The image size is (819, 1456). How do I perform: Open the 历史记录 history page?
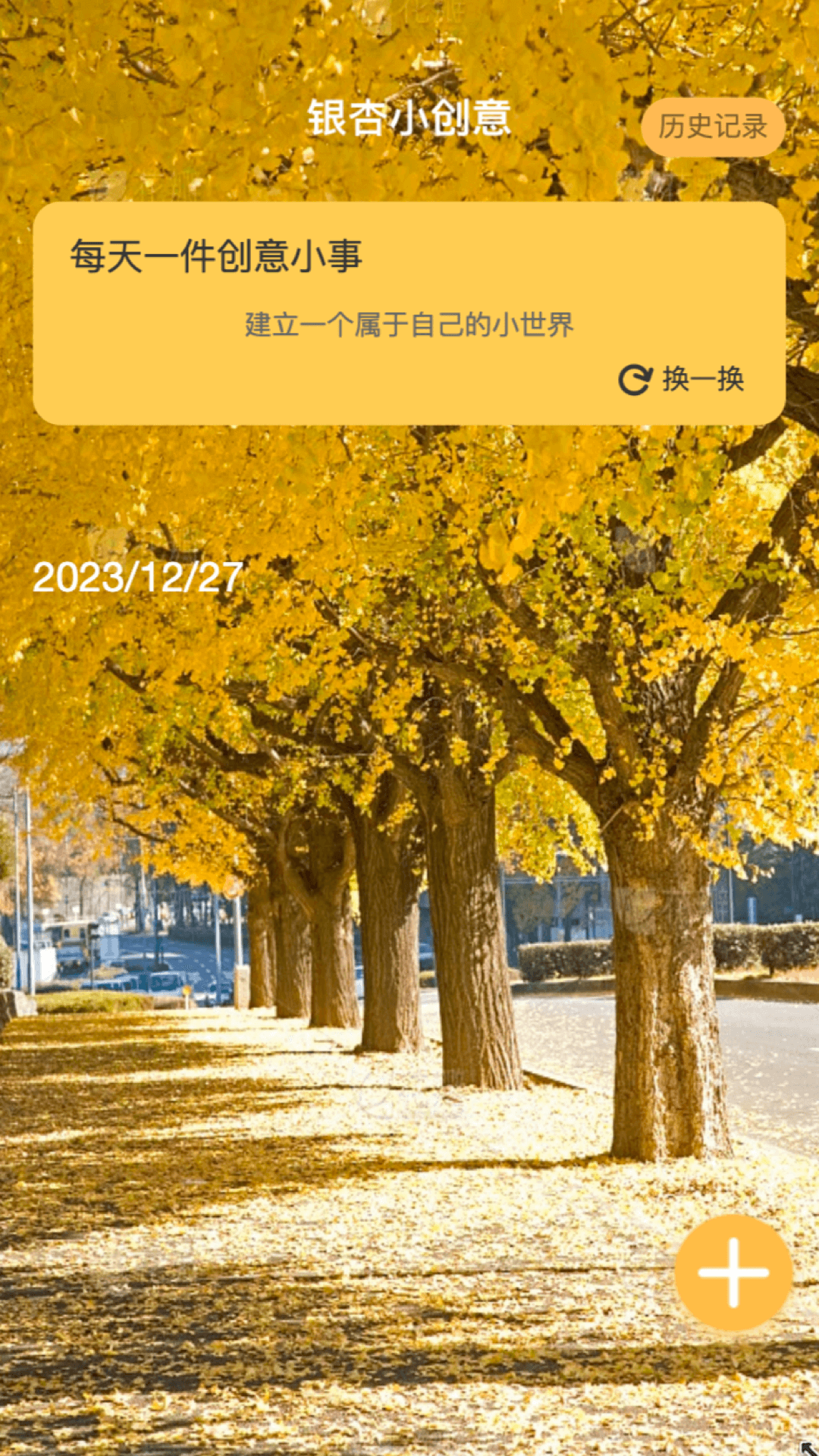coord(712,127)
